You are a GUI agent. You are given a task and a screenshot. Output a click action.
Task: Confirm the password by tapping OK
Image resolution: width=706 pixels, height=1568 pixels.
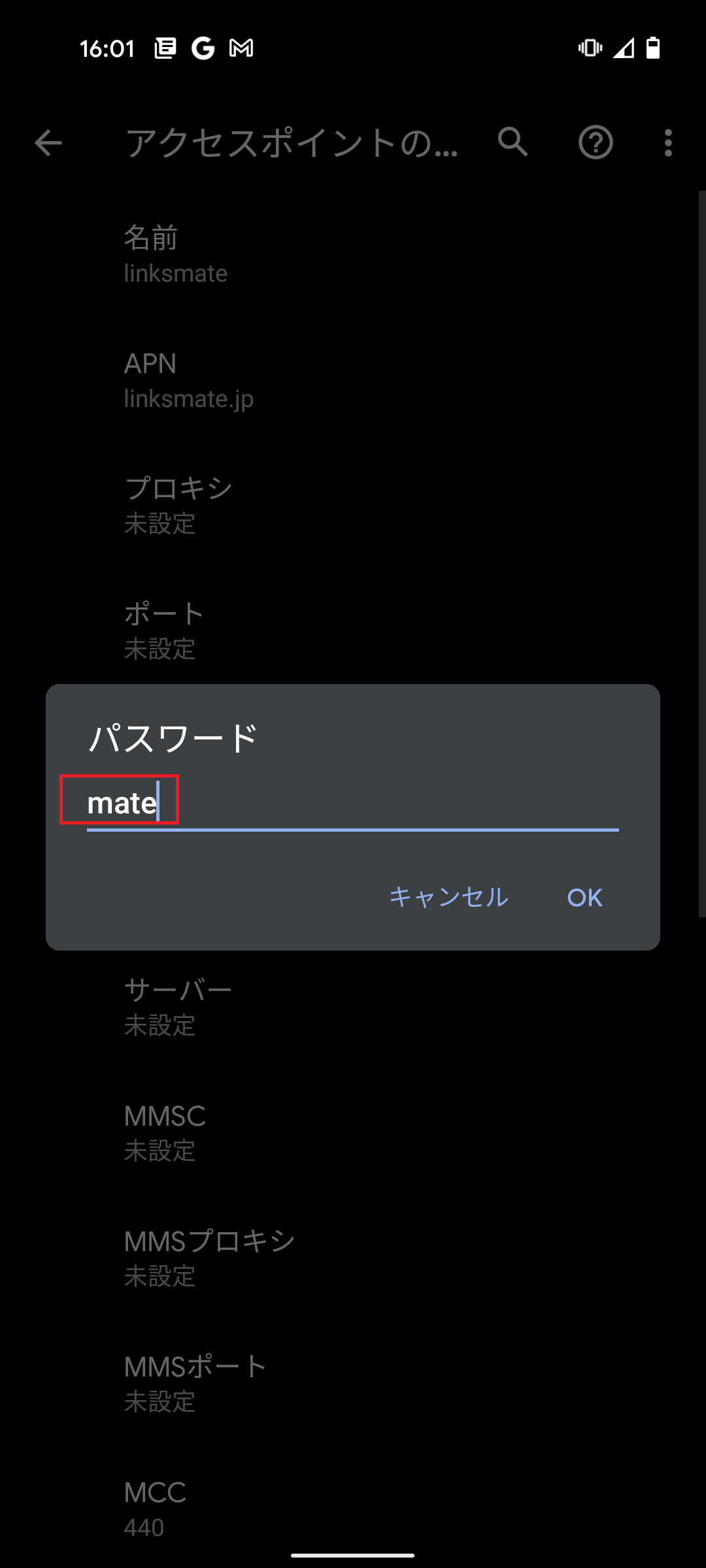click(x=584, y=897)
